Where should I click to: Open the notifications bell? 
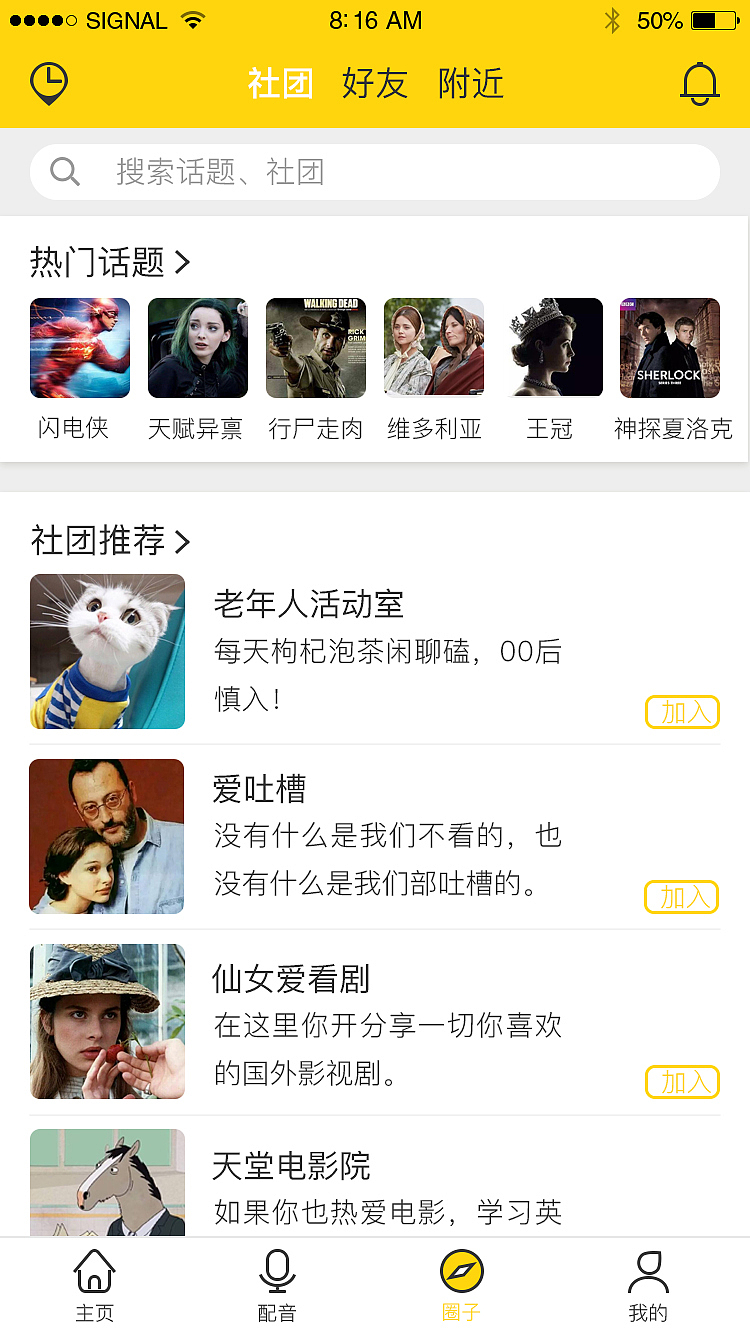tap(699, 83)
